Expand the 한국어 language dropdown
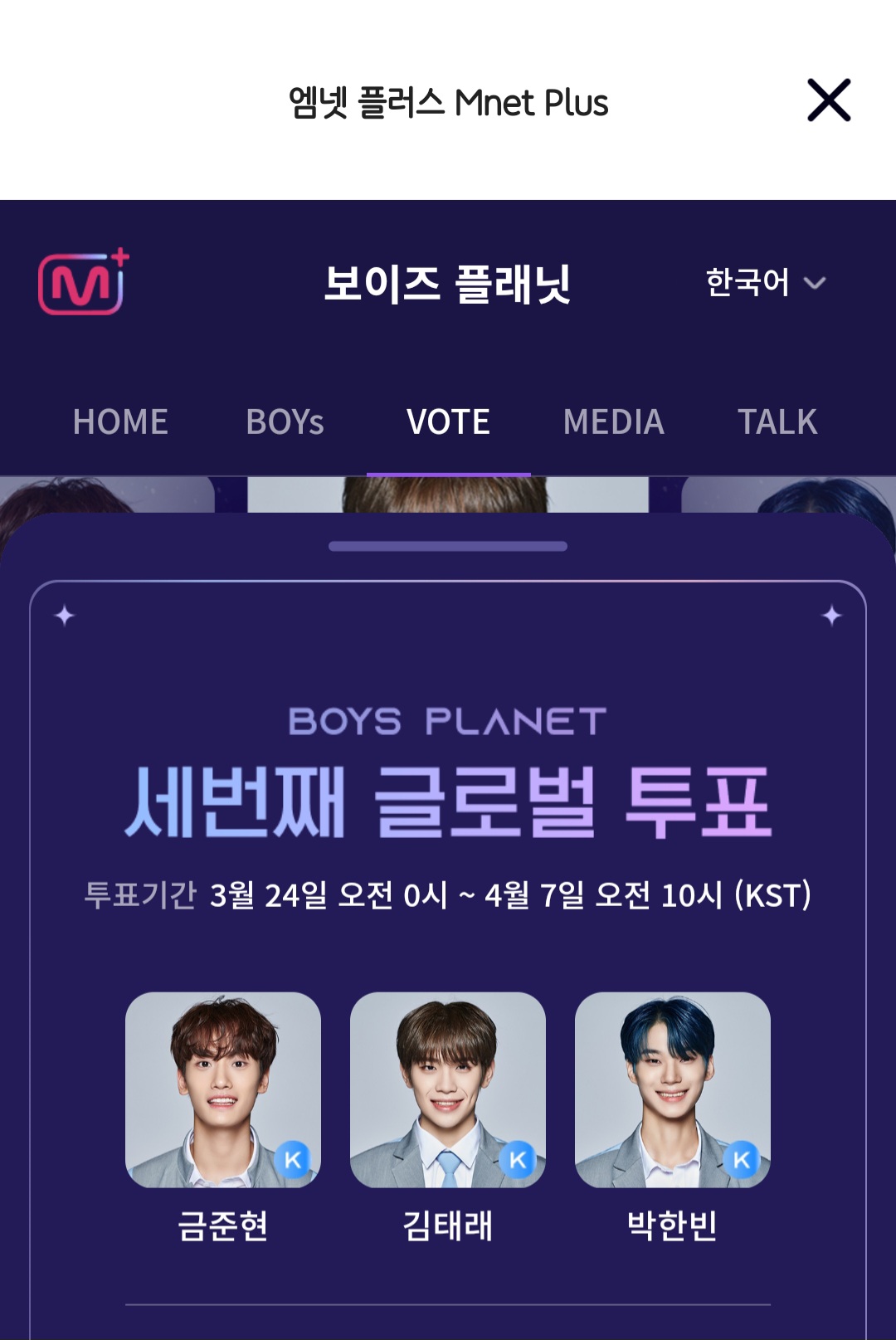 [765, 283]
